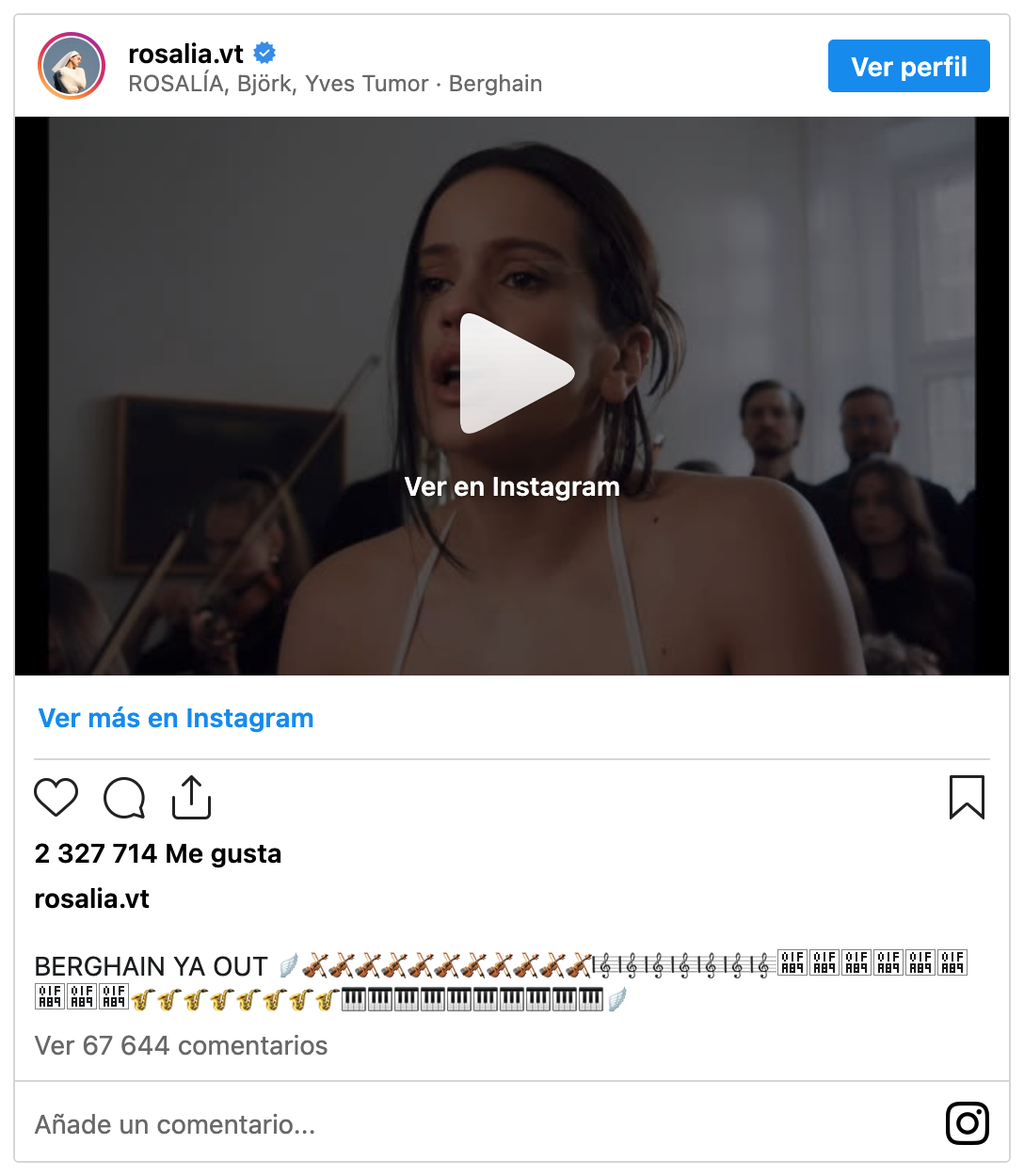The height and width of the screenshot is (1176, 1024).
Task: Play the Berghain video
Action: coord(516,373)
